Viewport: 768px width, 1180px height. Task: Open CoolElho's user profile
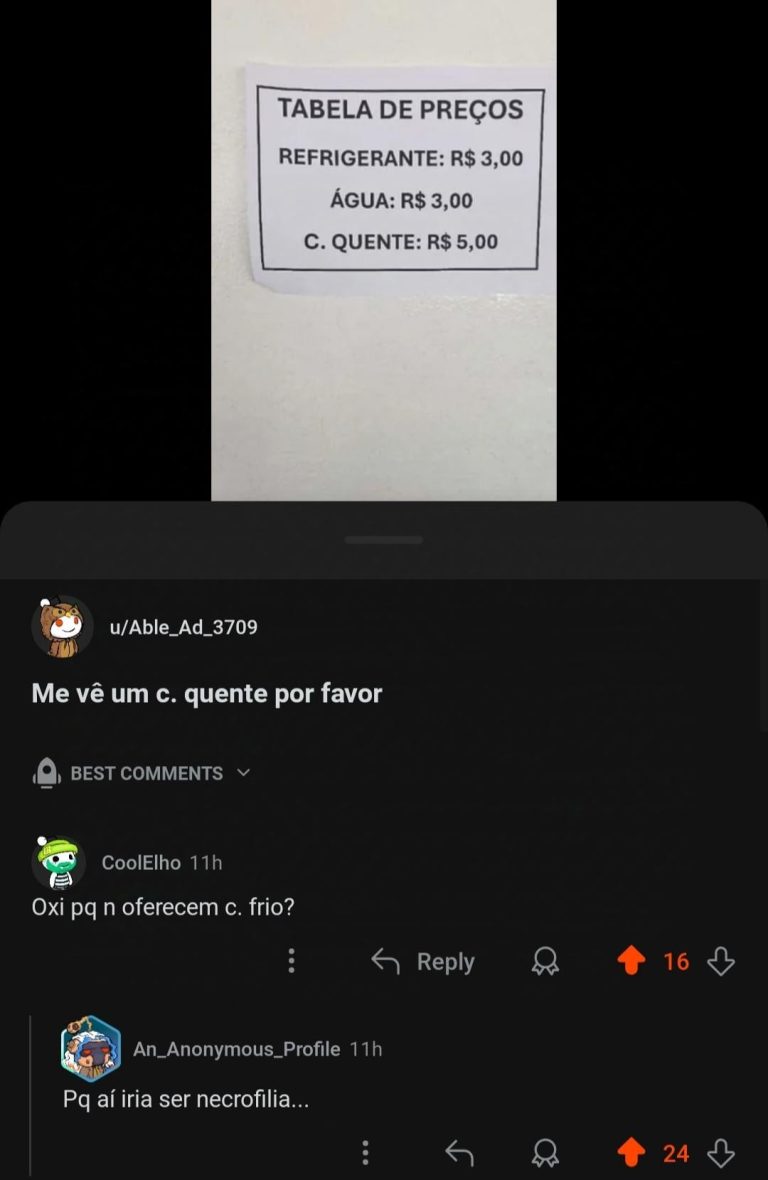tap(140, 862)
